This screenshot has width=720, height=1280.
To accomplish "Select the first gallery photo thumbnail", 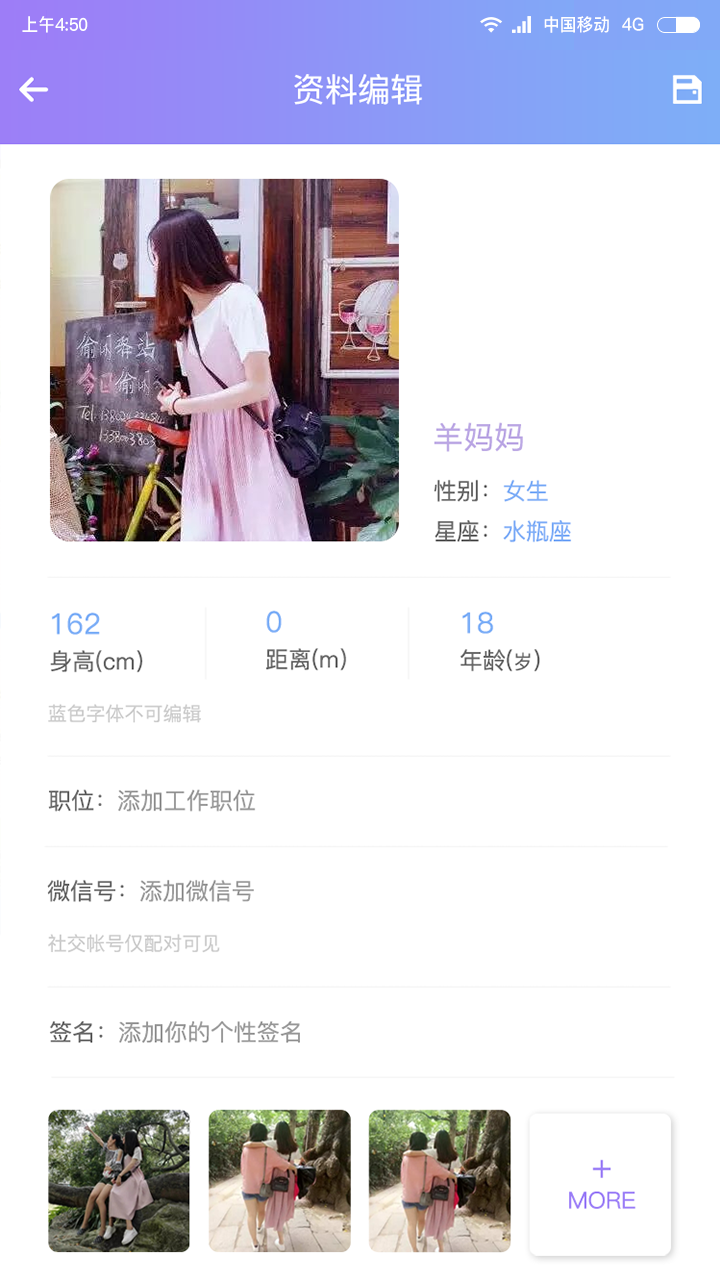I will click(118, 1181).
